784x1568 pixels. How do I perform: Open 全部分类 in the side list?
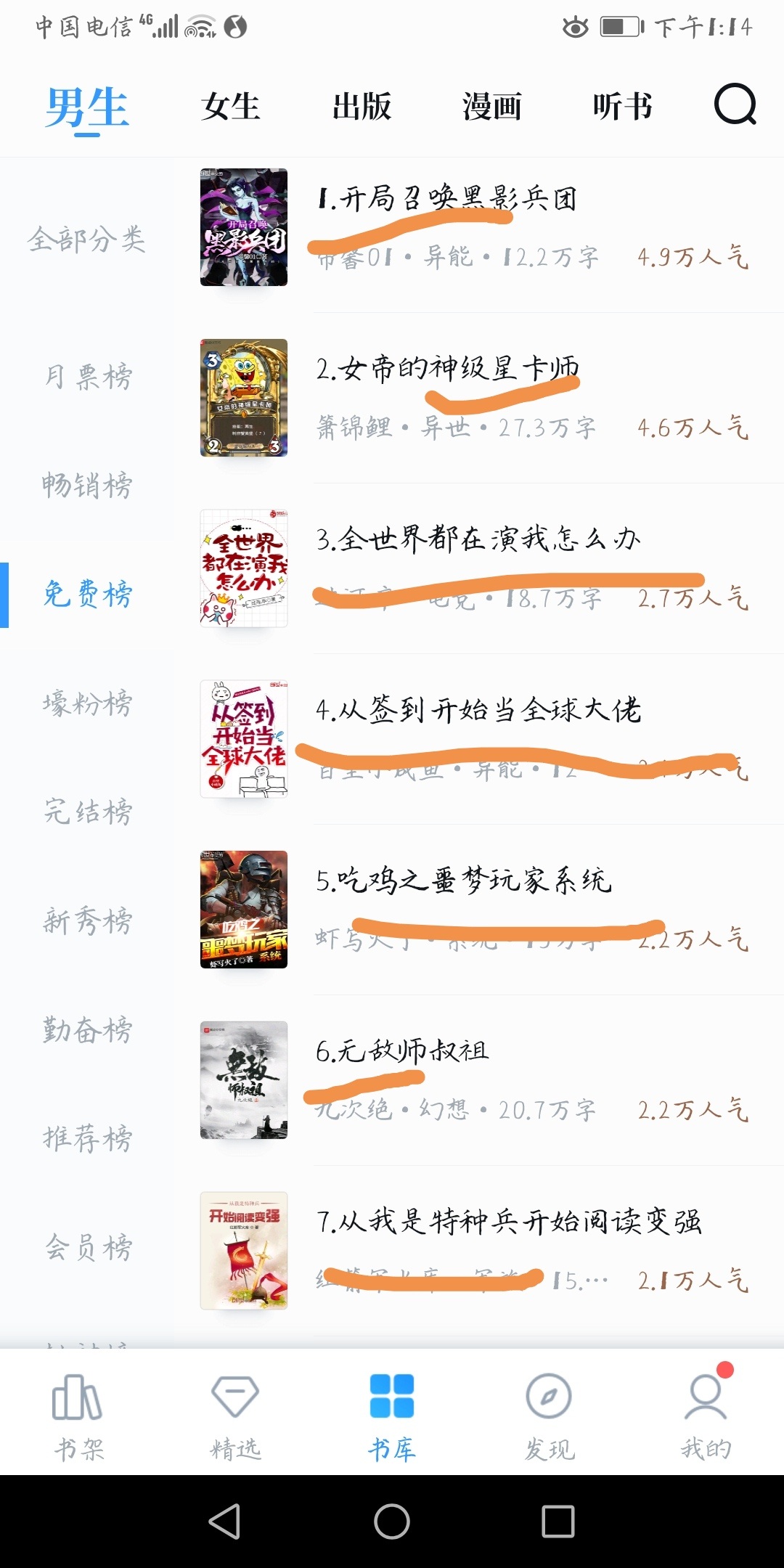[87, 240]
